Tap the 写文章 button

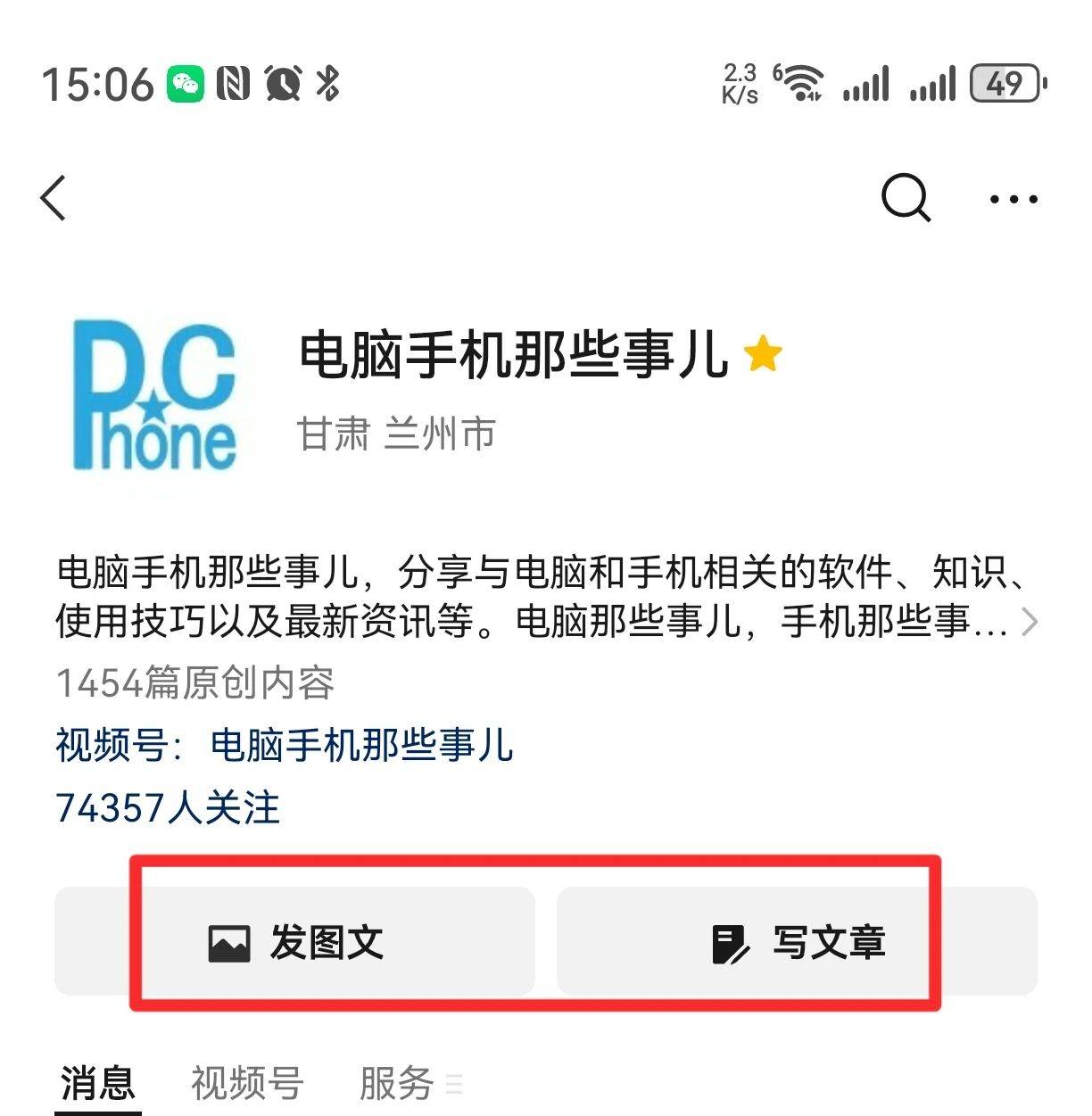coord(797,942)
